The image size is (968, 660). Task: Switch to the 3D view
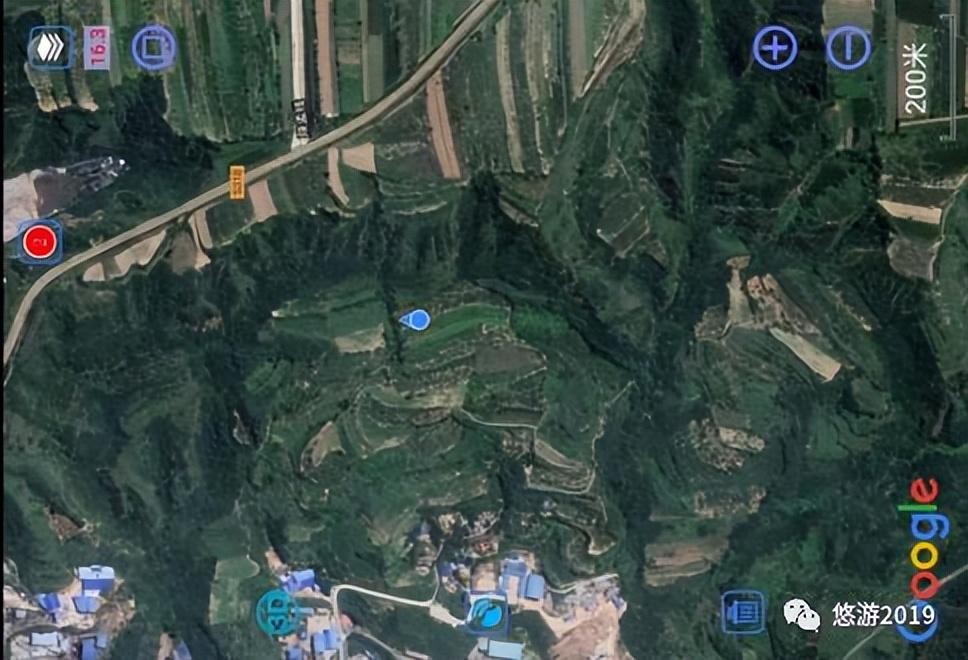point(277,611)
